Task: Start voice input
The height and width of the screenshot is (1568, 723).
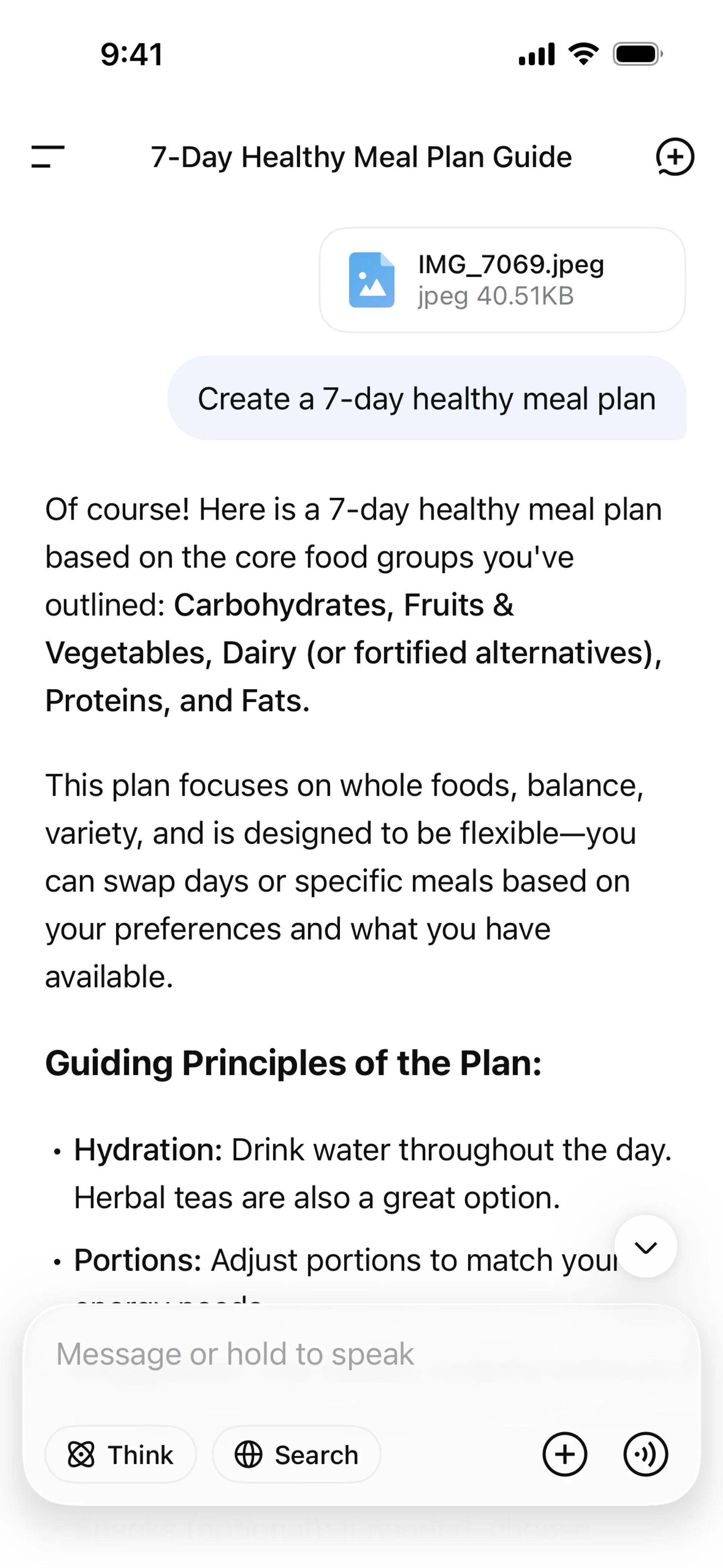Action: pyautogui.click(x=645, y=1455)
